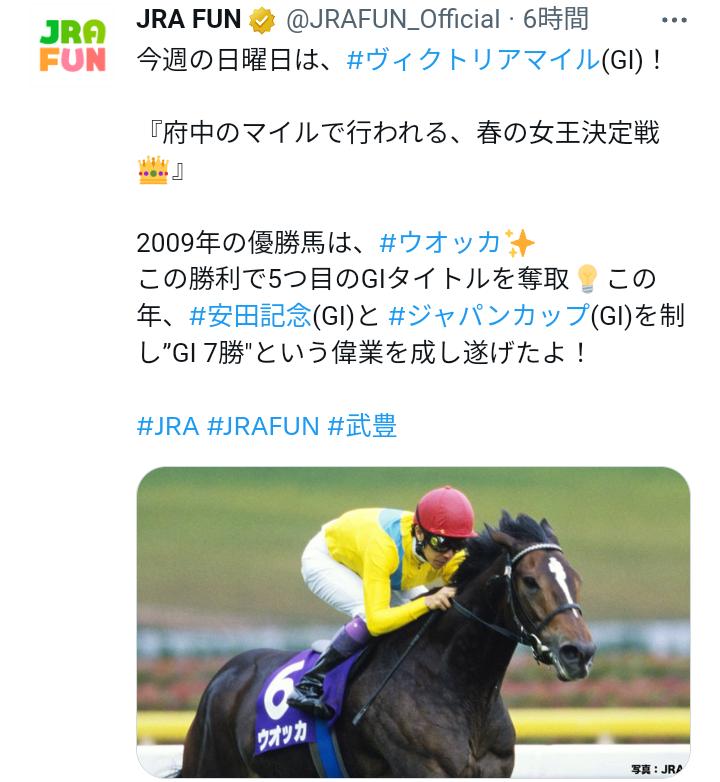The width and height of the screenshot is (720, 782).
Task: Open the JRA FUN profile avatar
Action: click(x=72, y=45)
